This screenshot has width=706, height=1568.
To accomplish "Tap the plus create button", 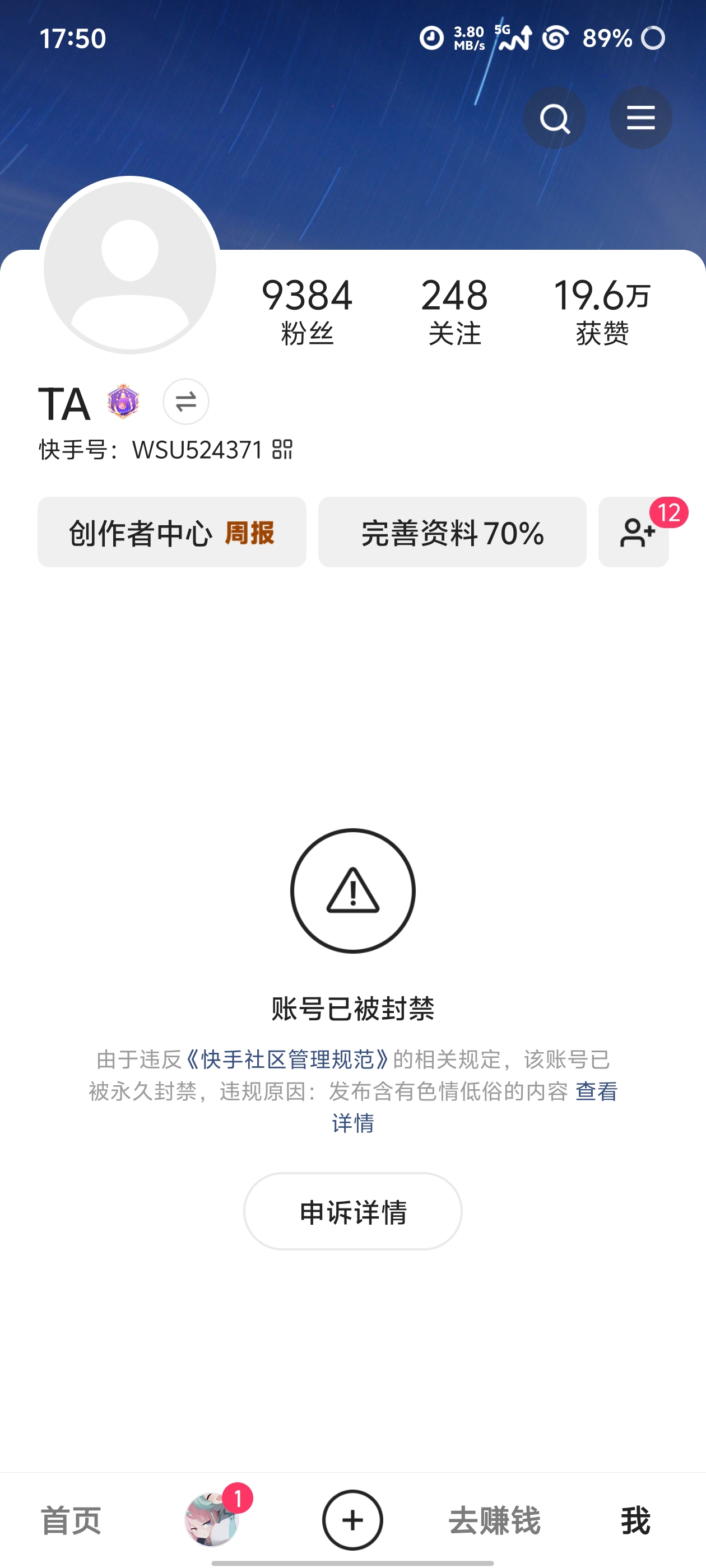I will tap(352, 1520).
